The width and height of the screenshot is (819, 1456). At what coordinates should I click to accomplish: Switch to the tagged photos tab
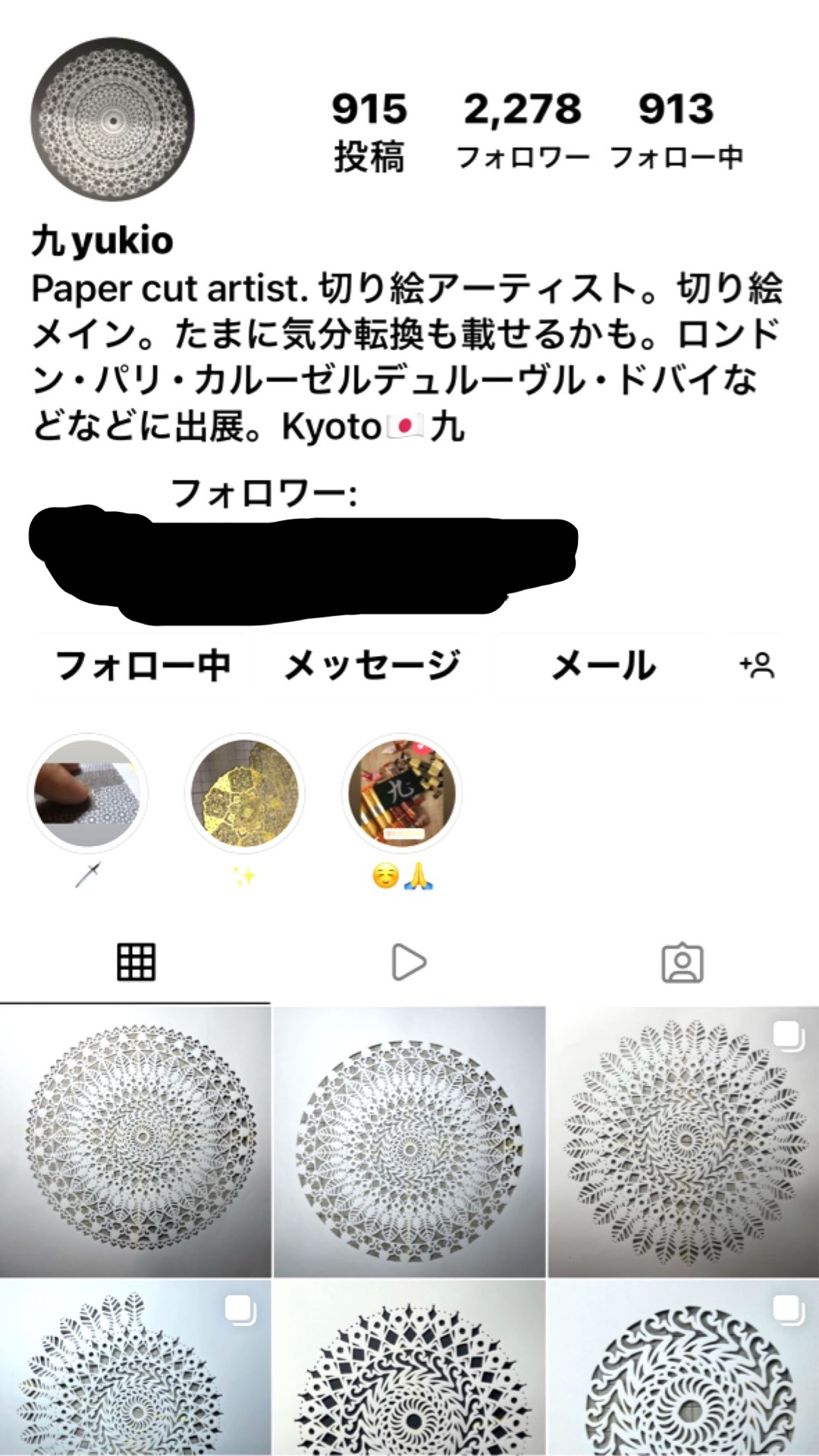point(682,962)
